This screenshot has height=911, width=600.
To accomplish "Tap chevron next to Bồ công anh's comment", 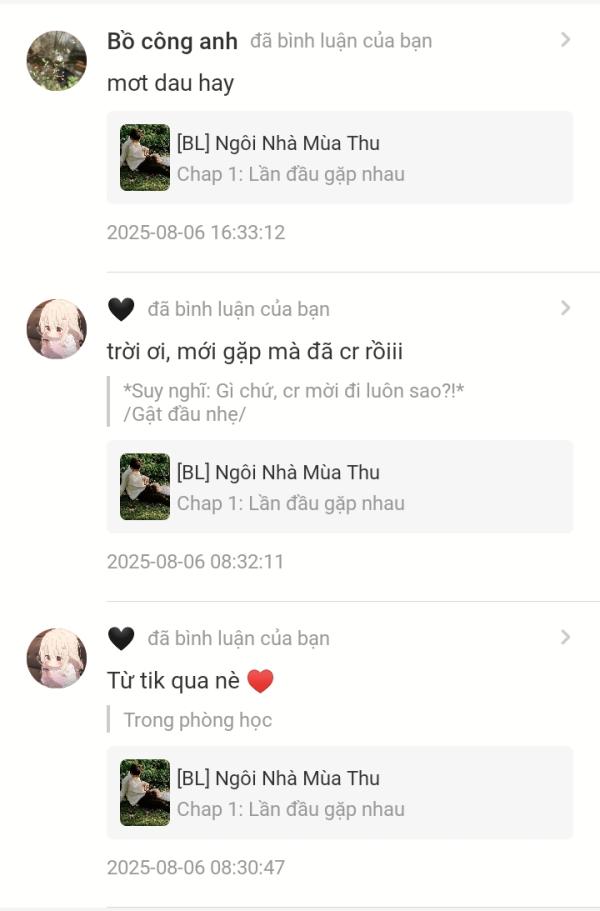I will coord(565,40).
